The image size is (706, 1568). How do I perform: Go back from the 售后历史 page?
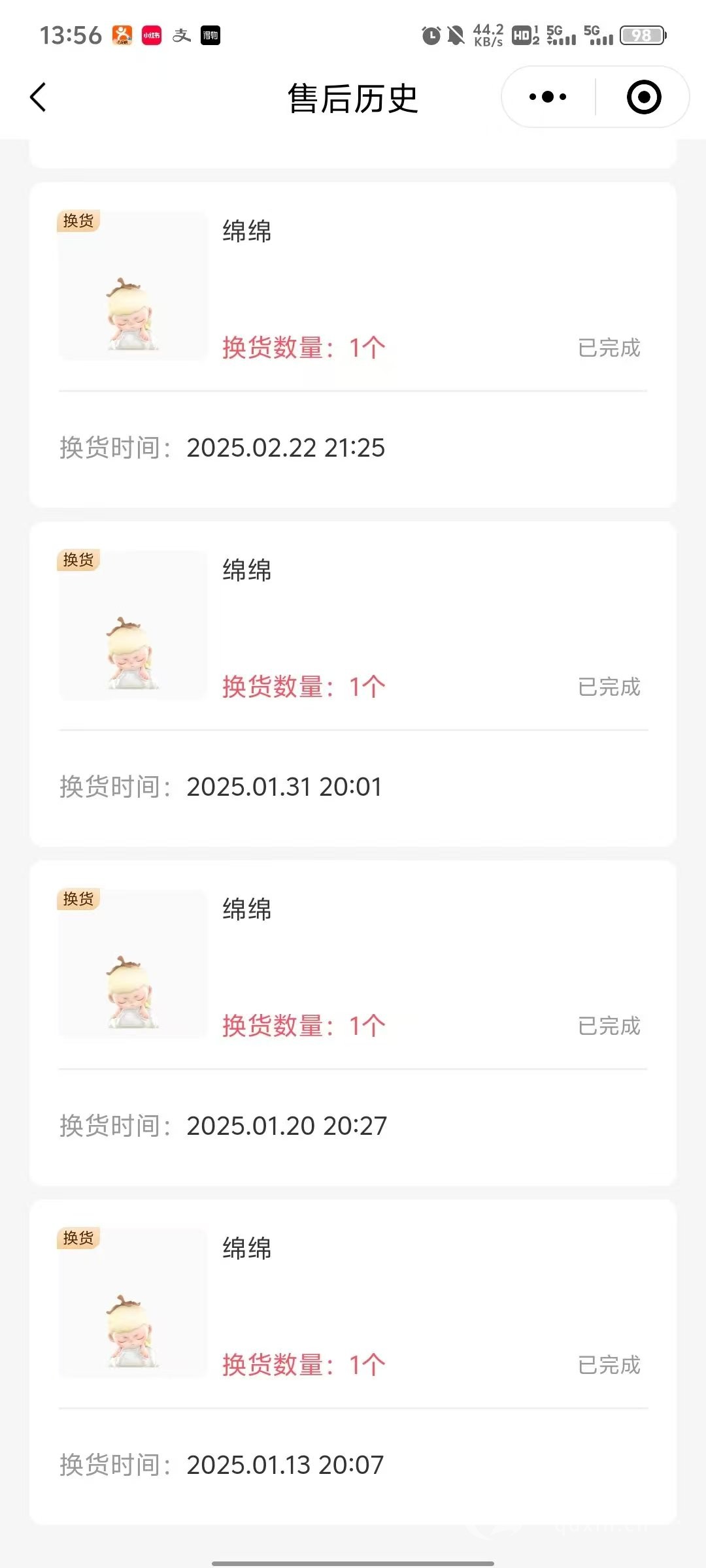pos(39,97)
